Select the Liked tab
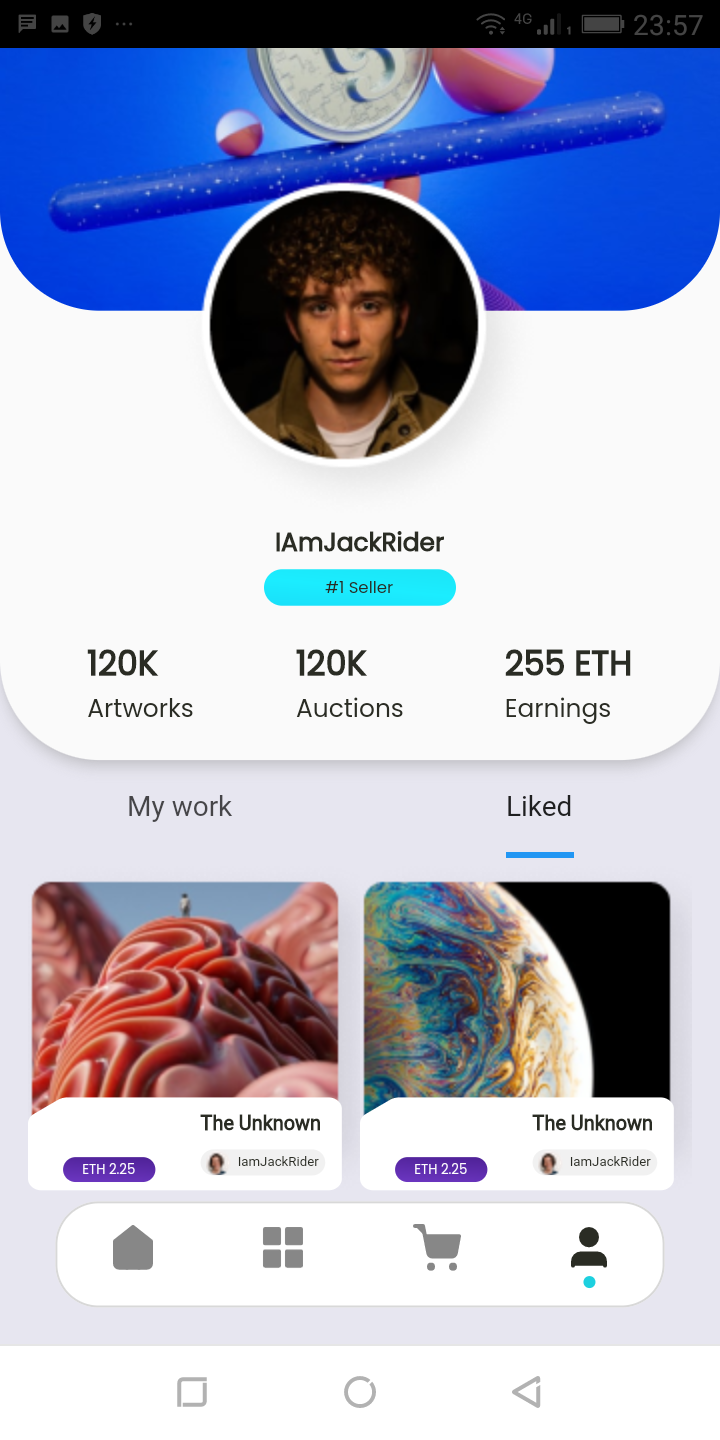This screenshot has height=1440, width=720. point(539,807)
